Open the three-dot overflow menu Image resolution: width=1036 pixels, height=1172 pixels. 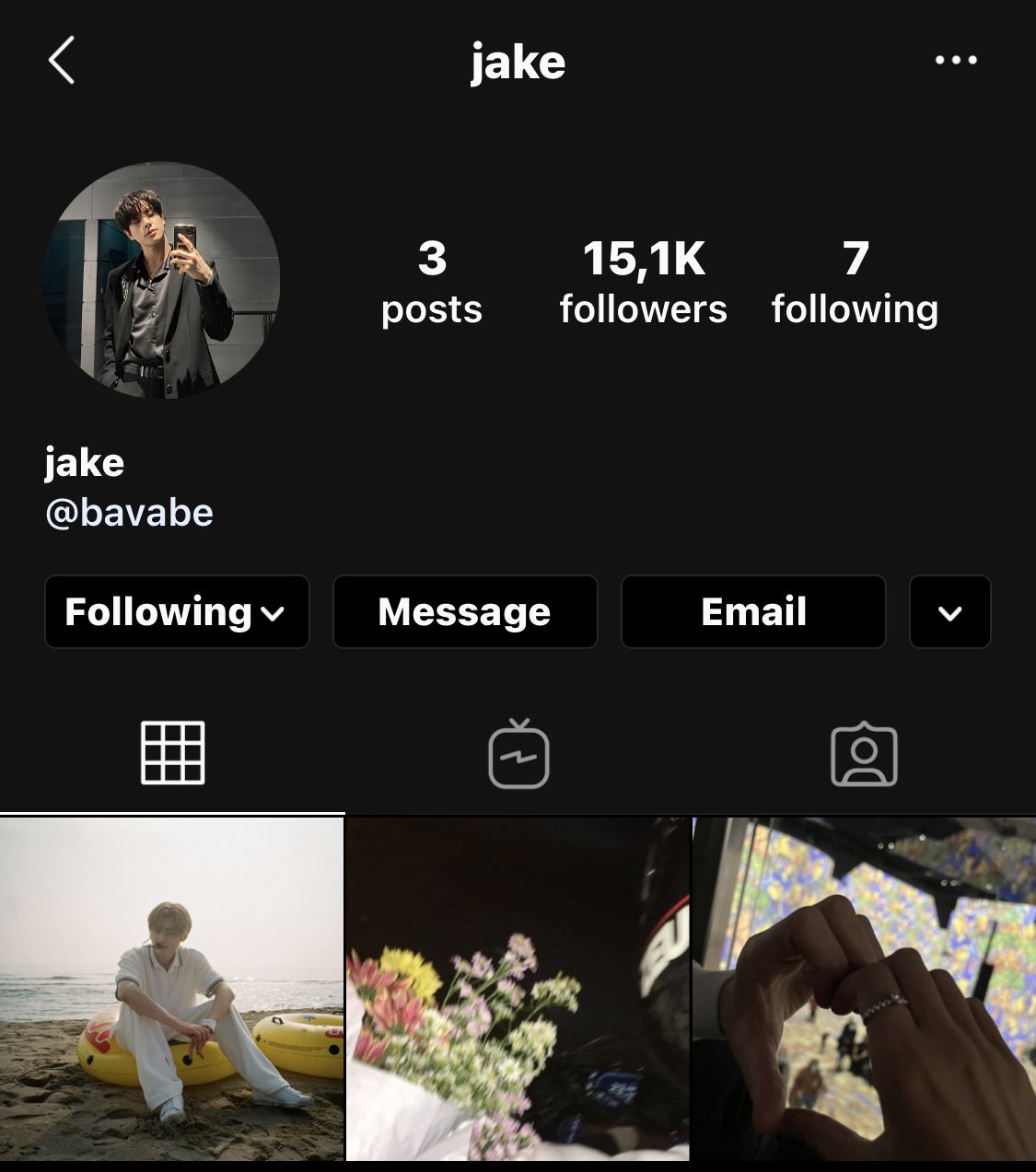(955, 61)
